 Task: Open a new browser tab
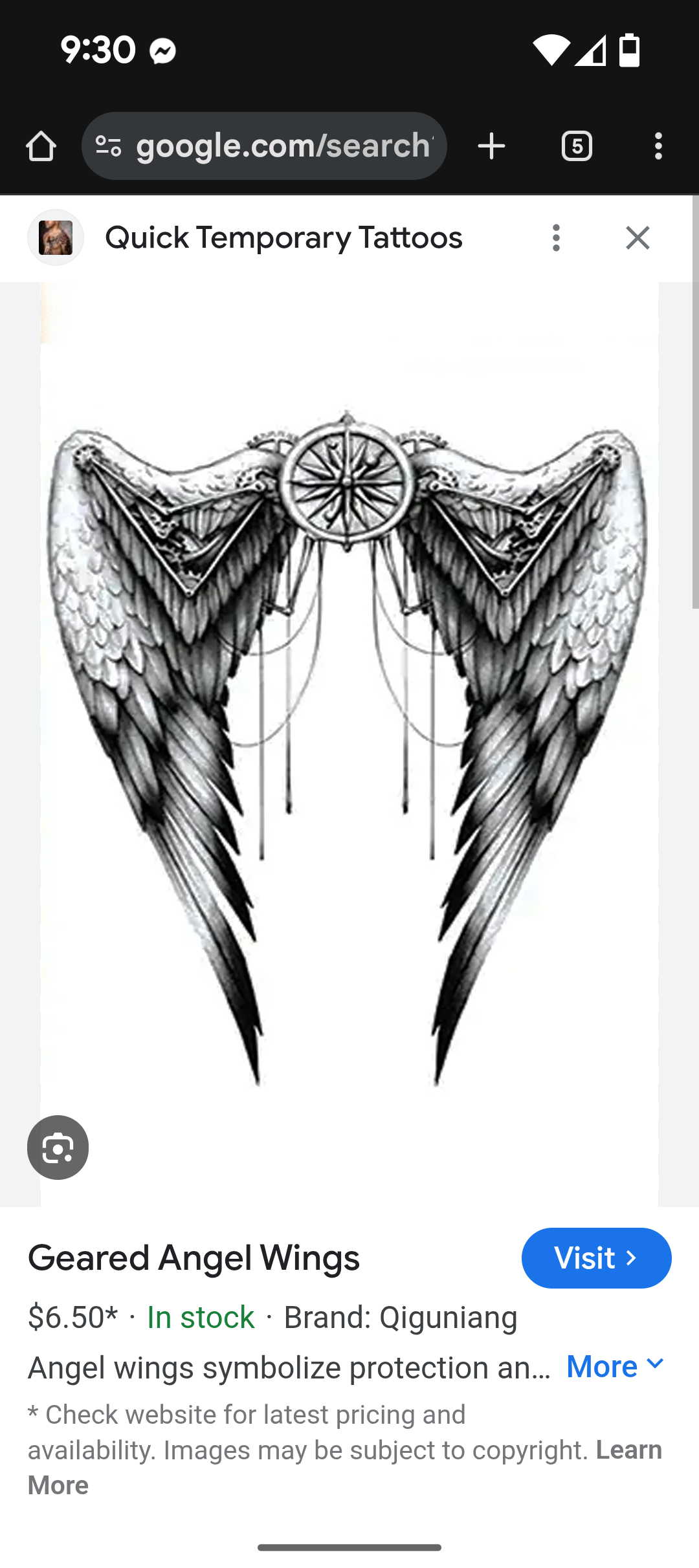coord(491,146)
